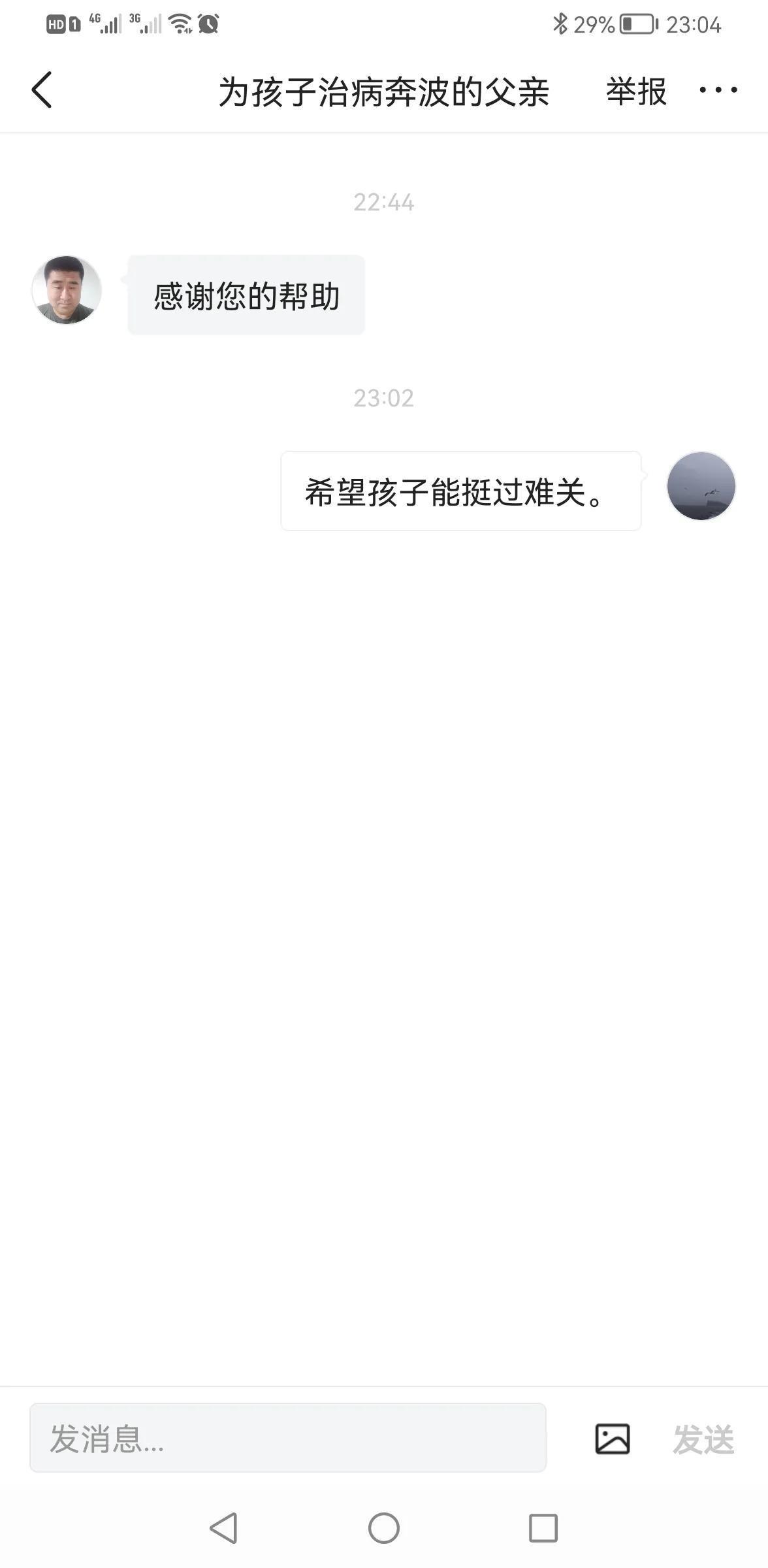
Task: Attach a picture with the image icon
Action: tap(613, 1439)
